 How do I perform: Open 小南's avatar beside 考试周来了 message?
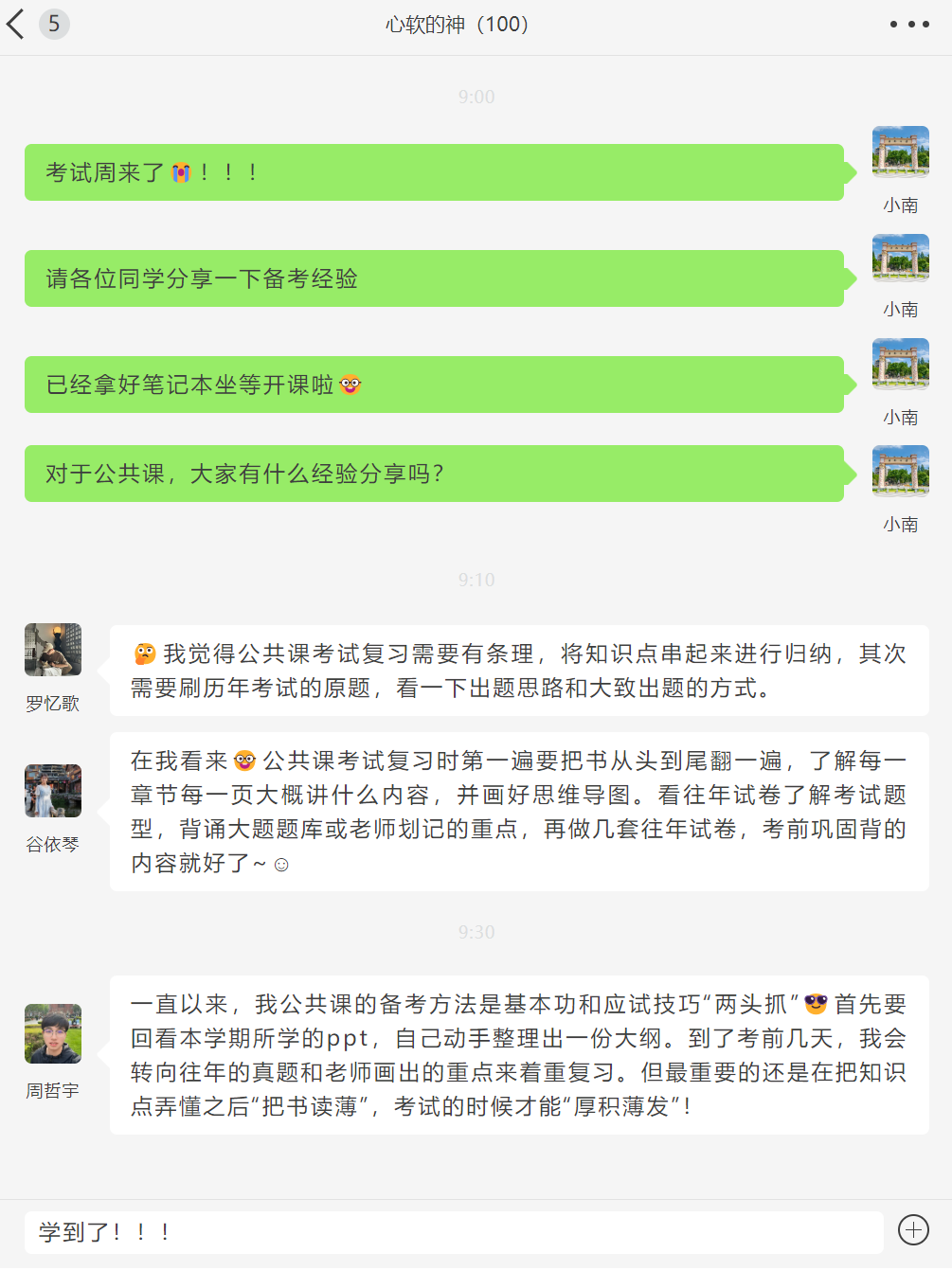pos(900,153)
